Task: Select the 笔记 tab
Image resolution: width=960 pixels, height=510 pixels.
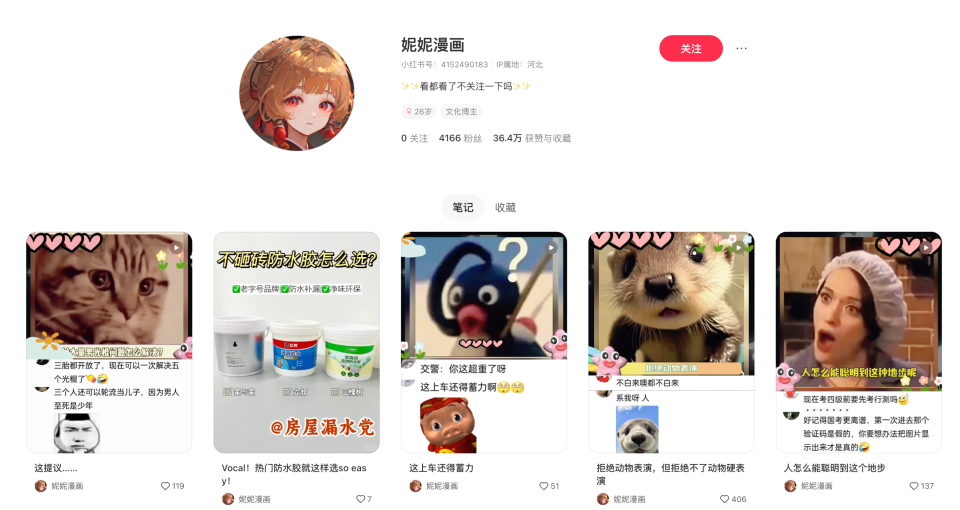Action: [x=462, y=207]
